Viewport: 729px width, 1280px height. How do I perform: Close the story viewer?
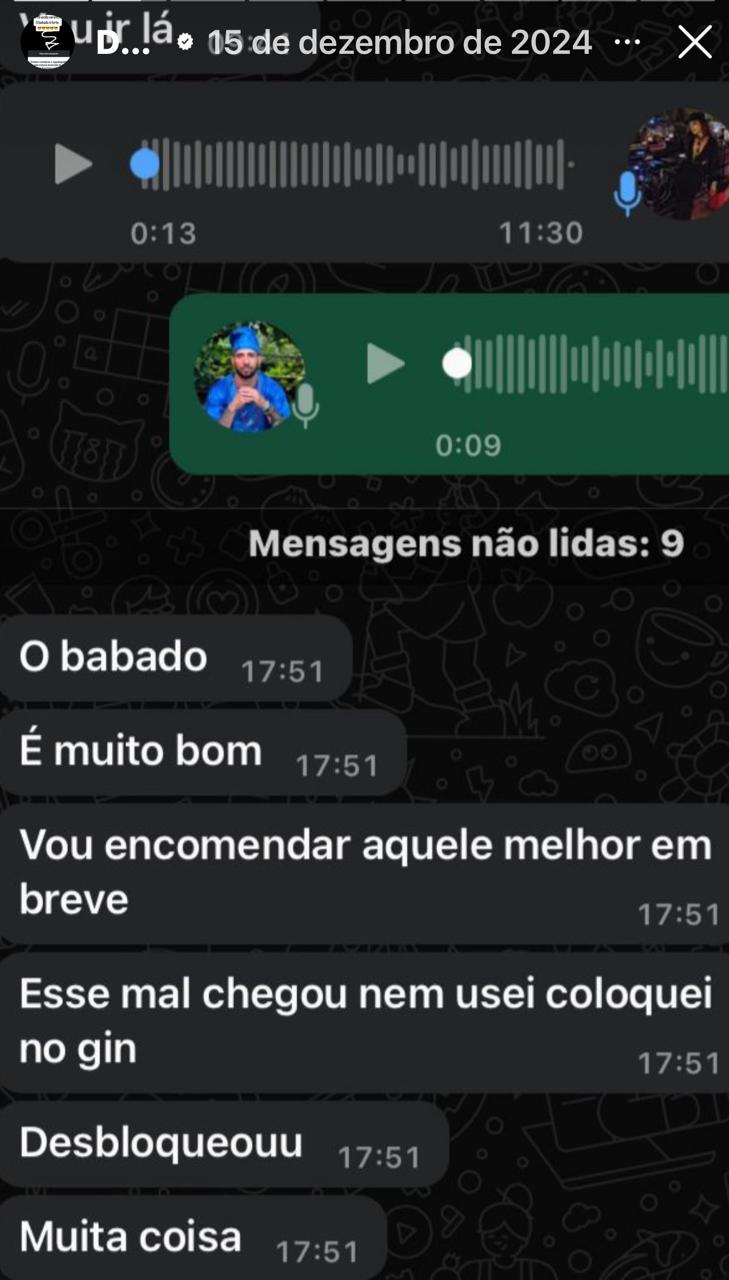point(695,42)
